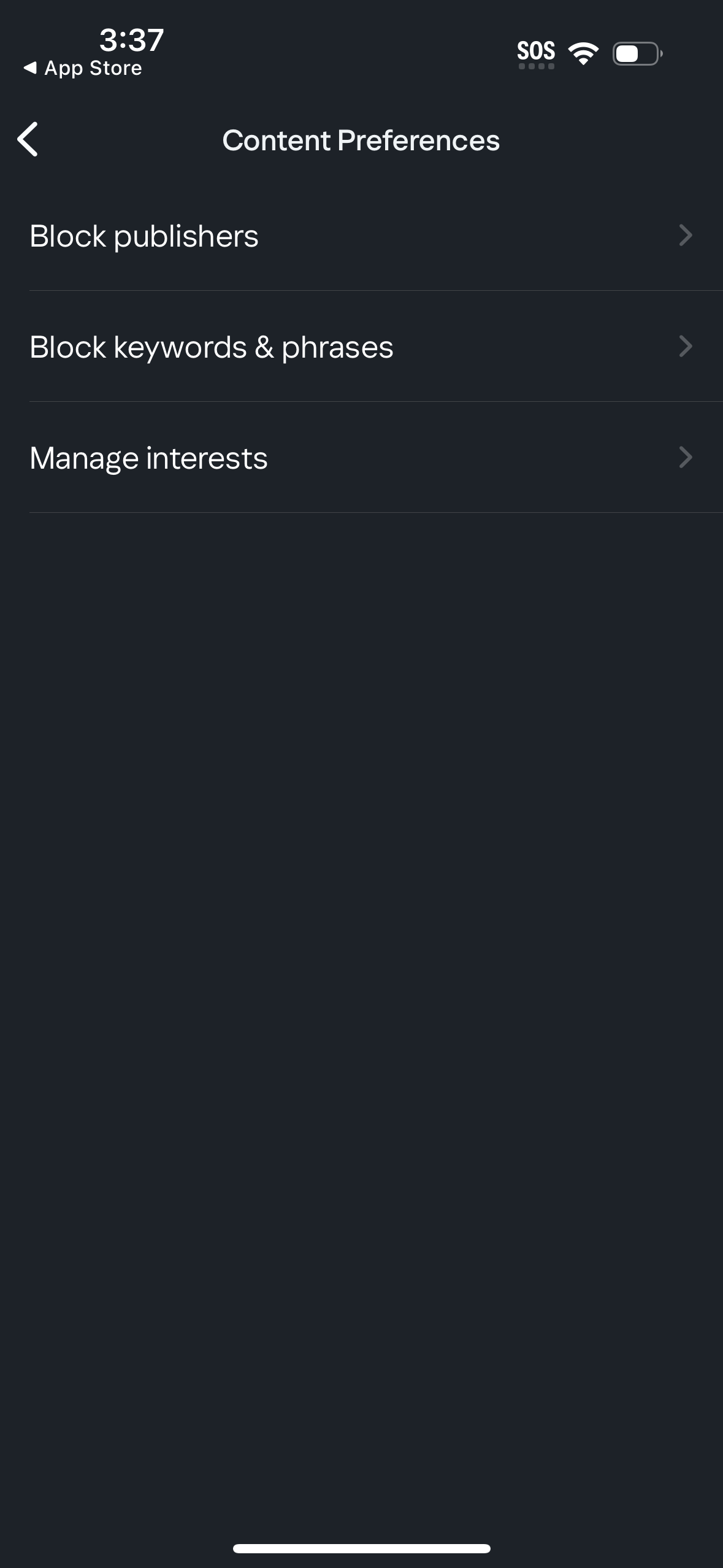
Task: Tap the Manage interests label text
Action: (148, 457)
